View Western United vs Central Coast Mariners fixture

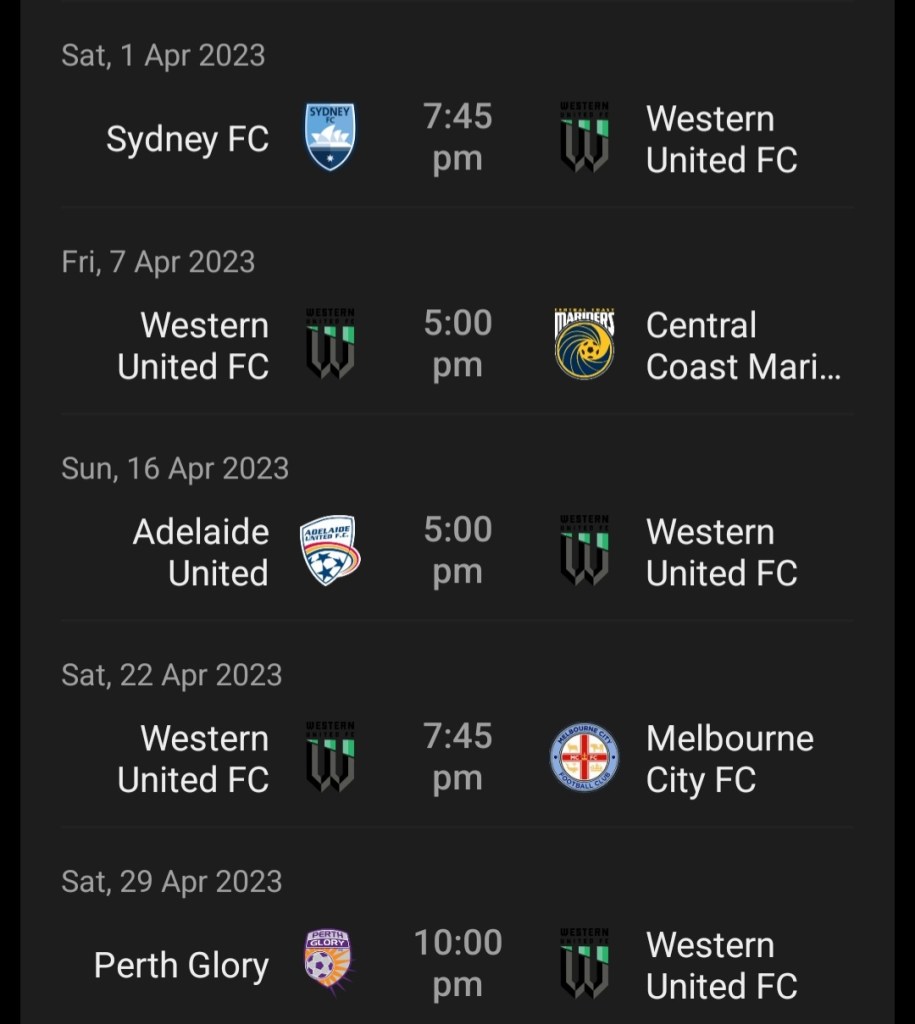pos(457,345)
